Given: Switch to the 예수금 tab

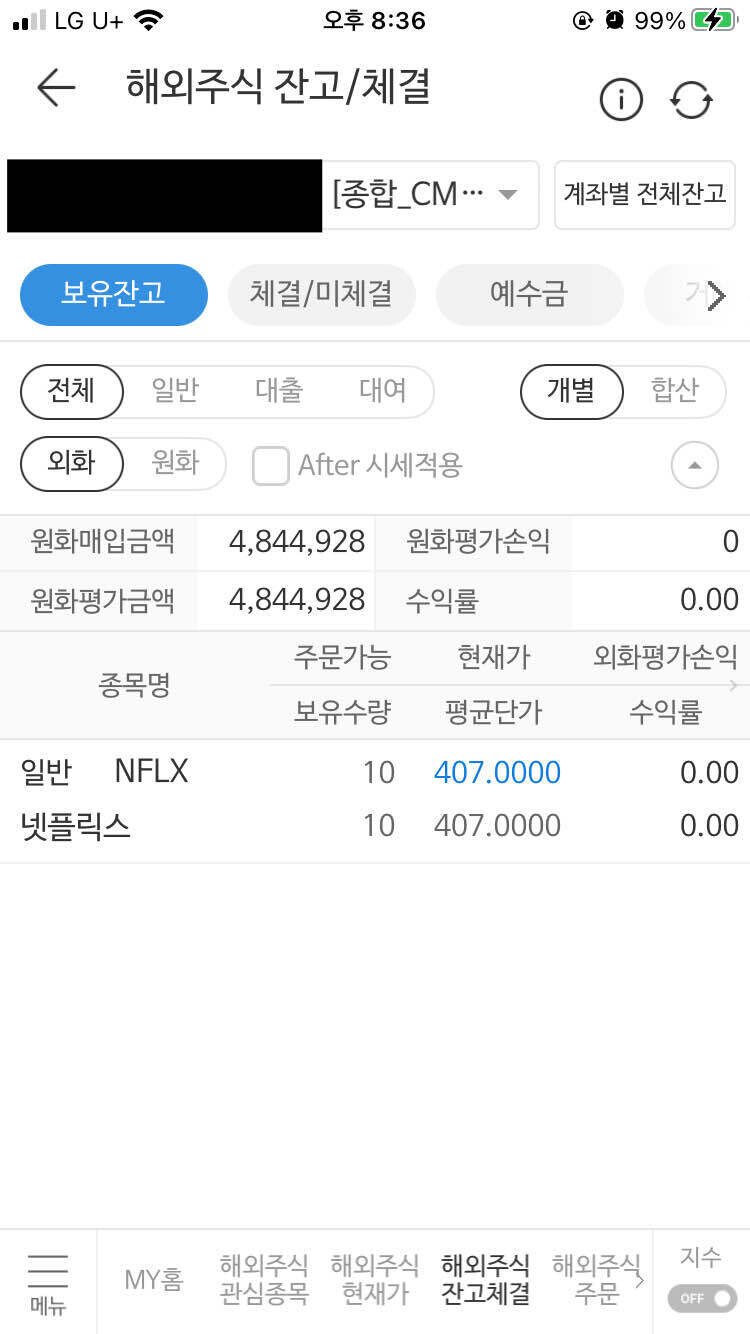Looking at the screenshot, I should (x=529, y=295).
